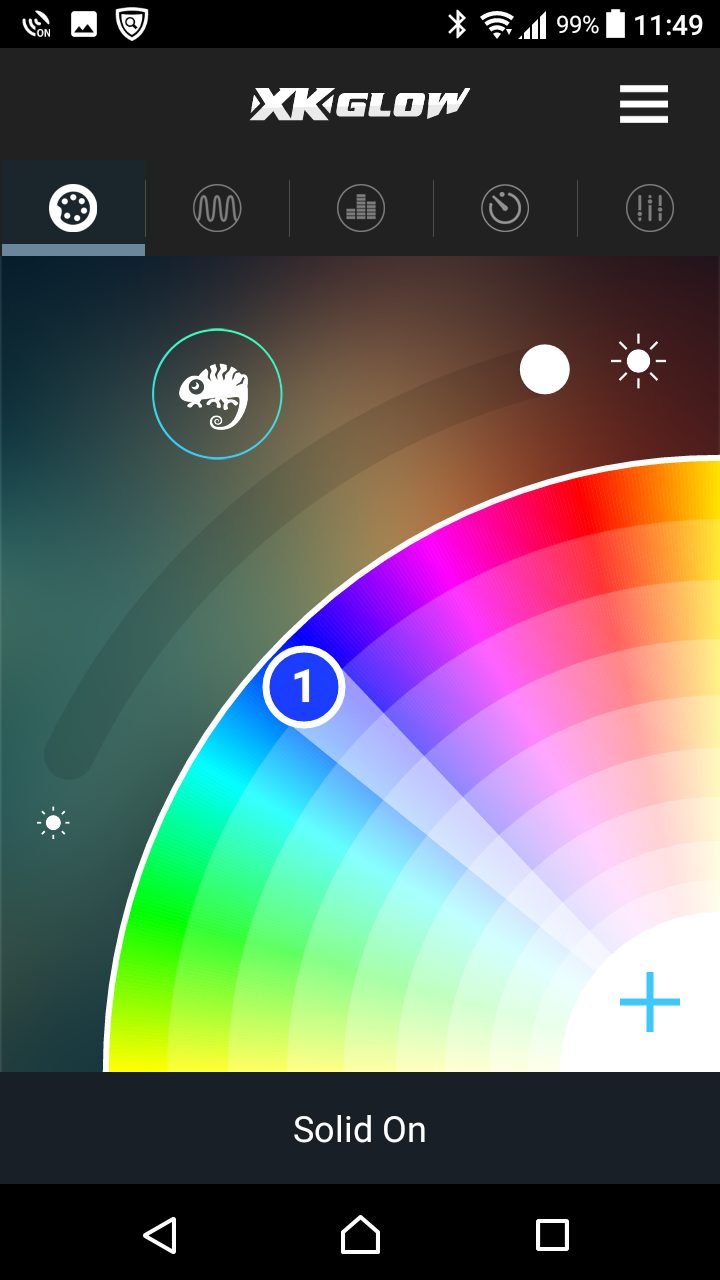Switch to the waveform pattern tab
The image size is (720, 1280).
(x=217, y=209)
